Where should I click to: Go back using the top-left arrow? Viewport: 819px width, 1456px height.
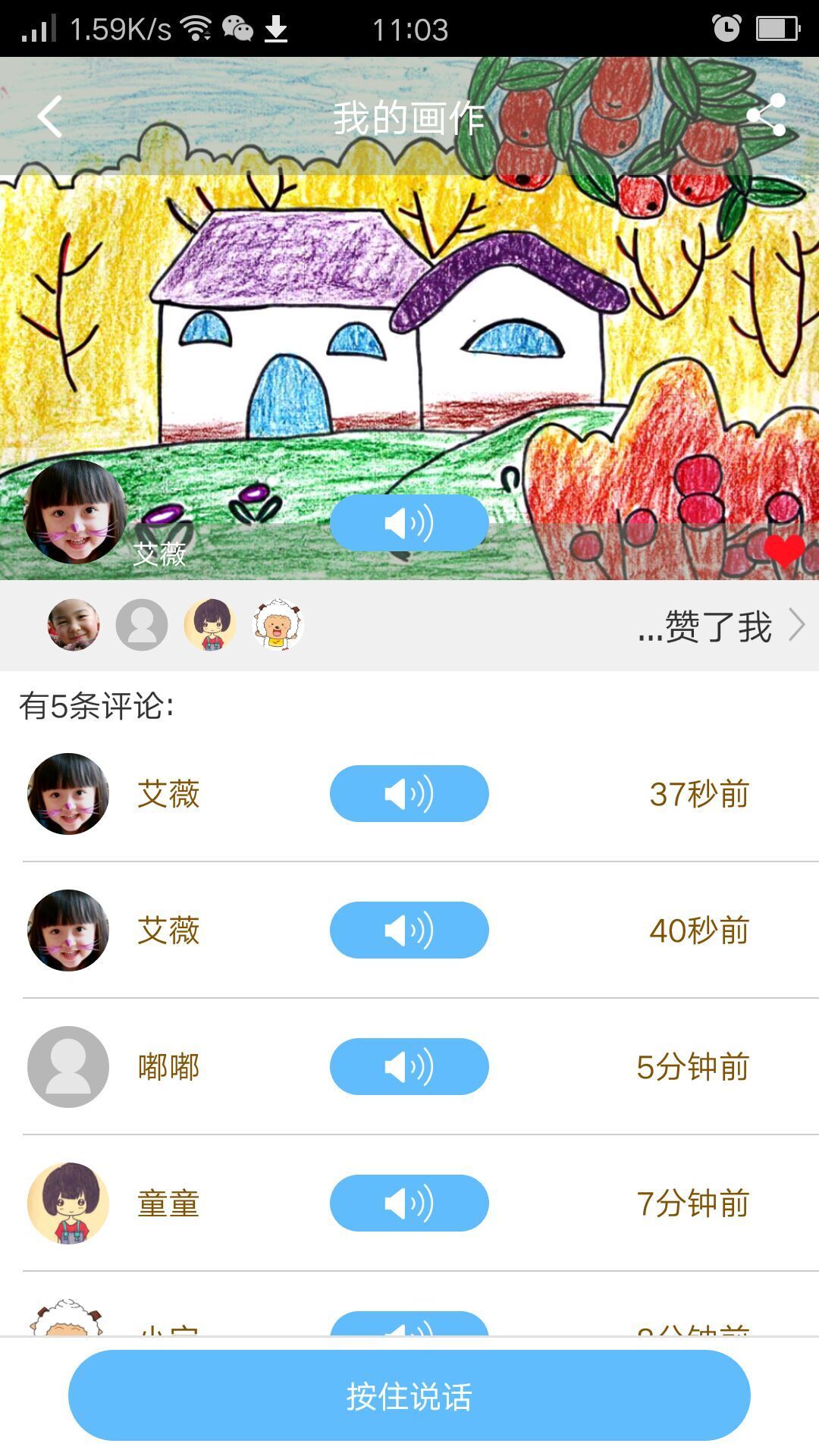(x=50, y=118)
